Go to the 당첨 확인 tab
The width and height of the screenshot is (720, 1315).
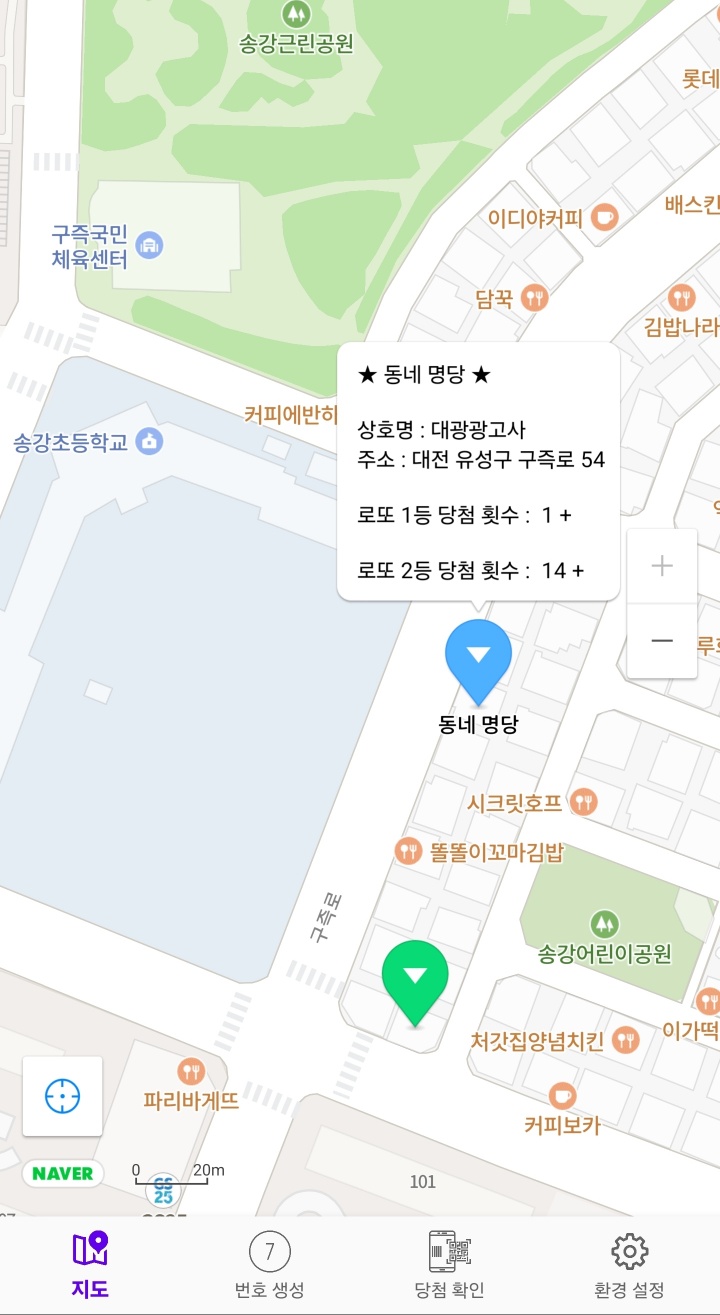tap(449, 1265)
